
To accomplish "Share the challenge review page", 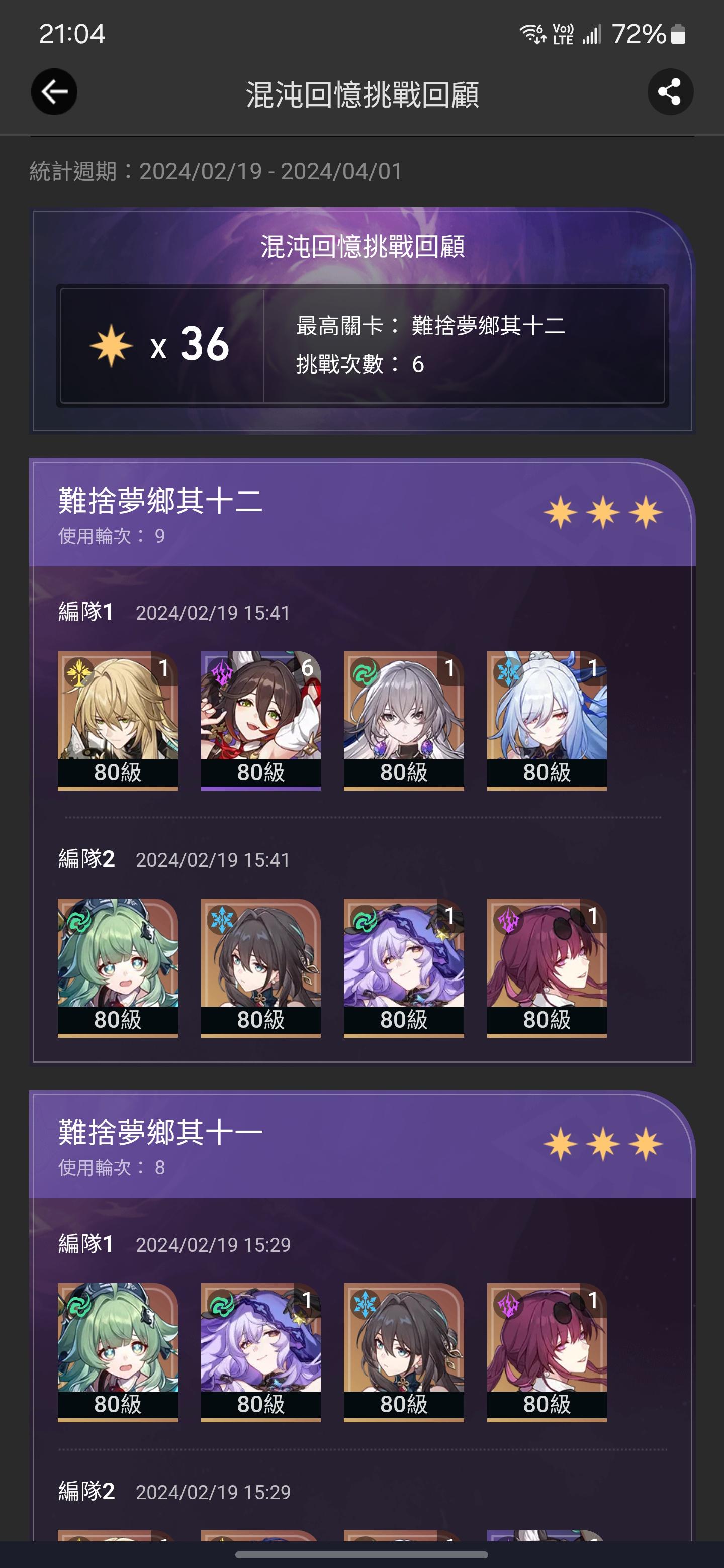I will (x=670, y=92).
